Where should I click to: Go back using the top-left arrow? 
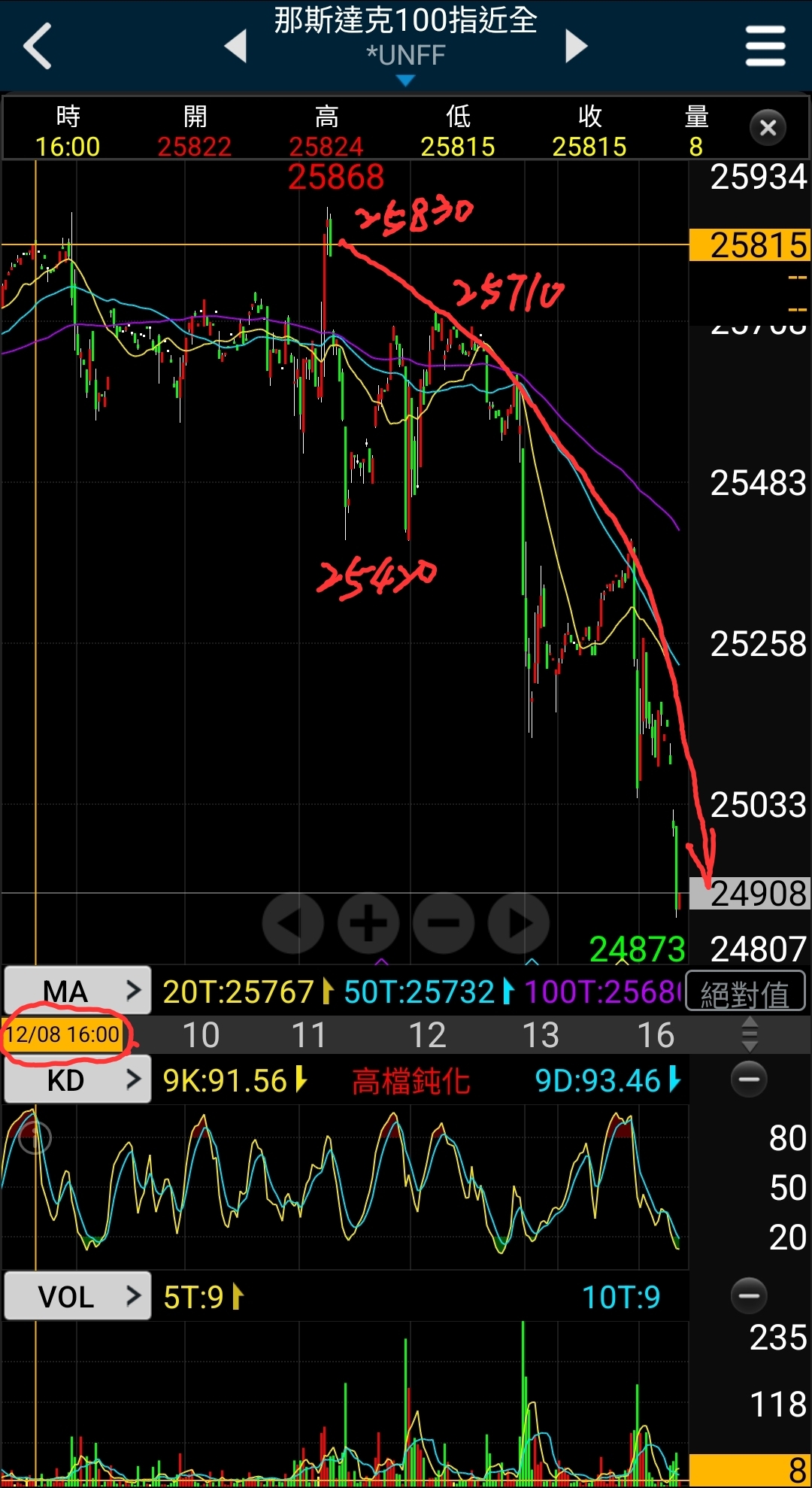[x=38, y=47]
